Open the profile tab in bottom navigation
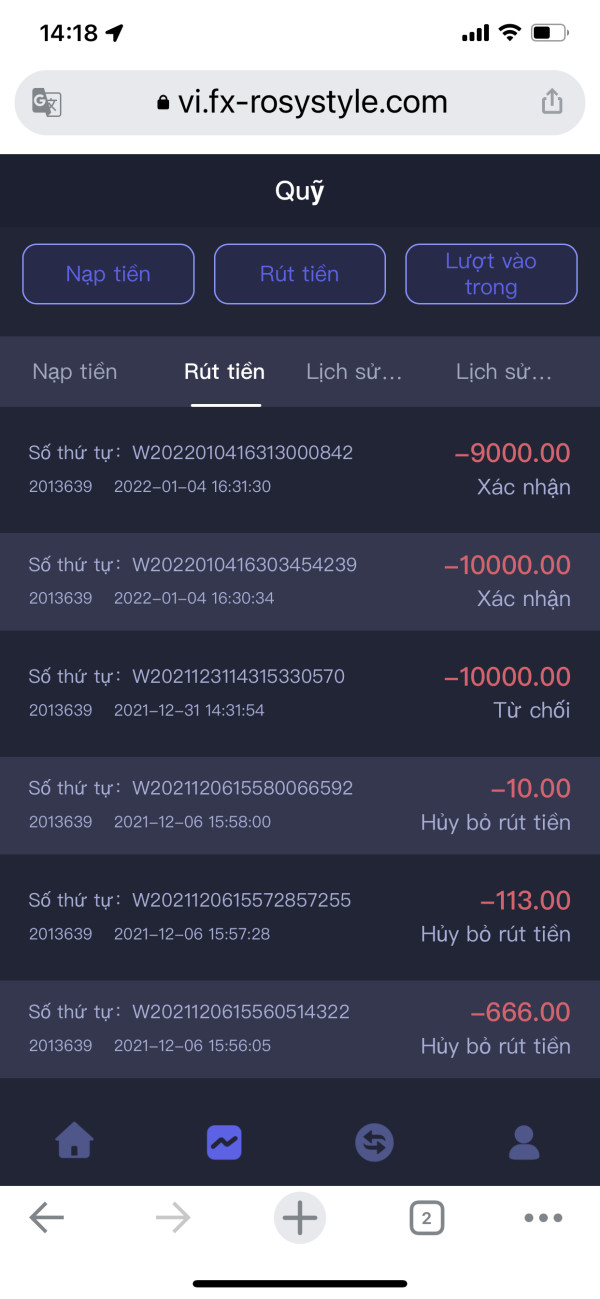This screenshot has height=1299, width=600. (x=524, y=1141)
